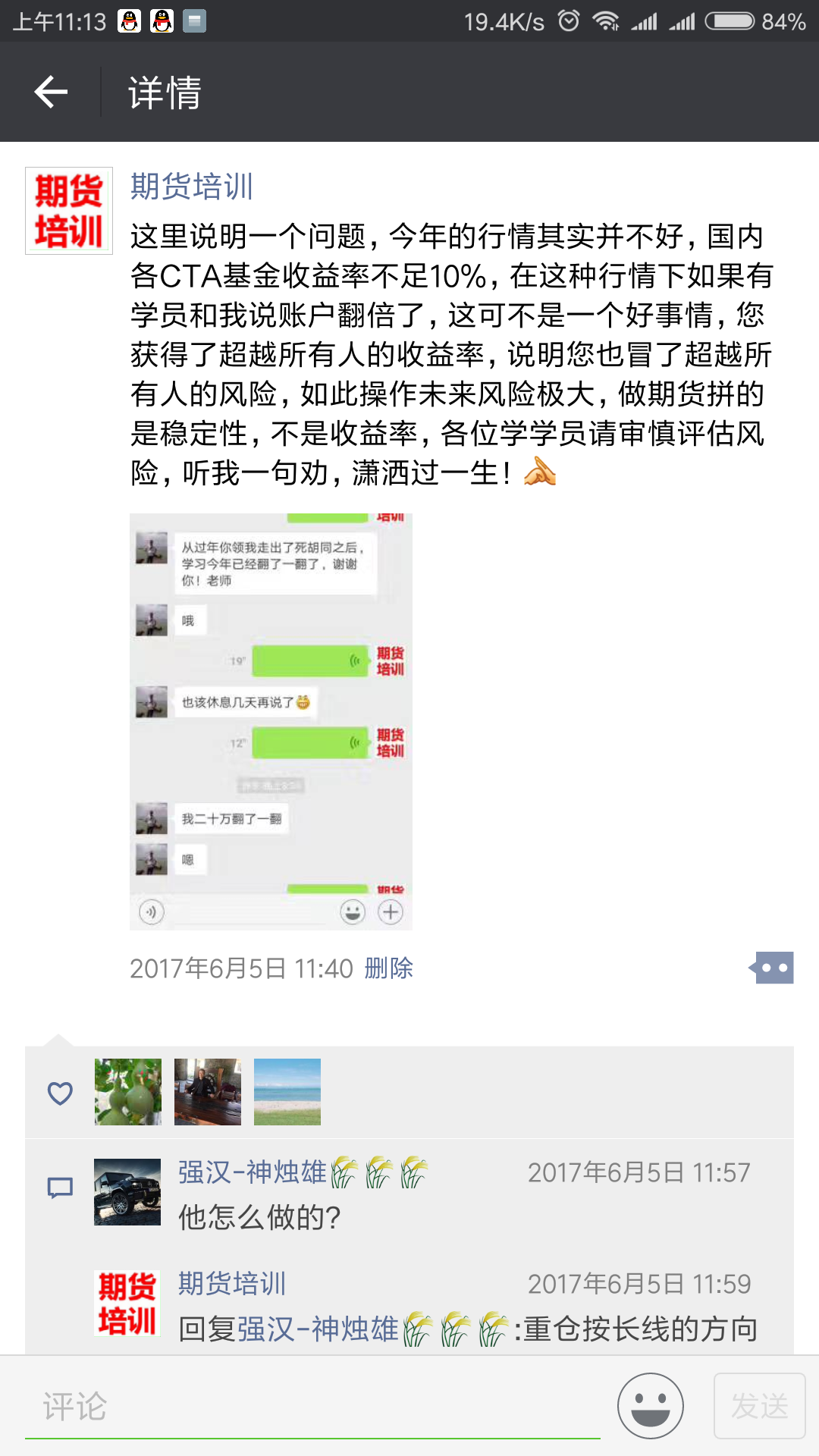The image size is (819, 1456).
Task: Open the jeep avatar of 强汉-神烛雄
Action: tap(127, 1192)
